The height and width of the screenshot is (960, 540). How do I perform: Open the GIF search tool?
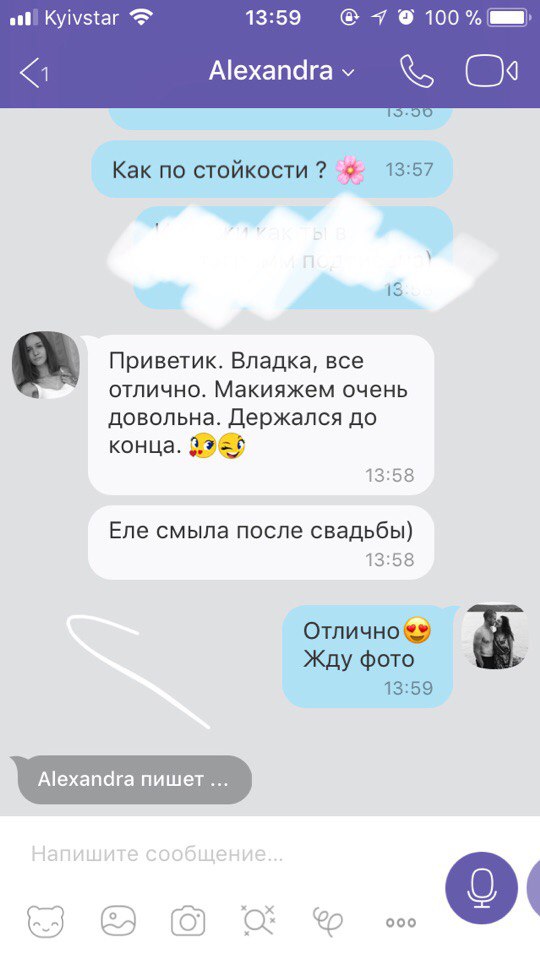pyautogui.click(x=258, y=921)
